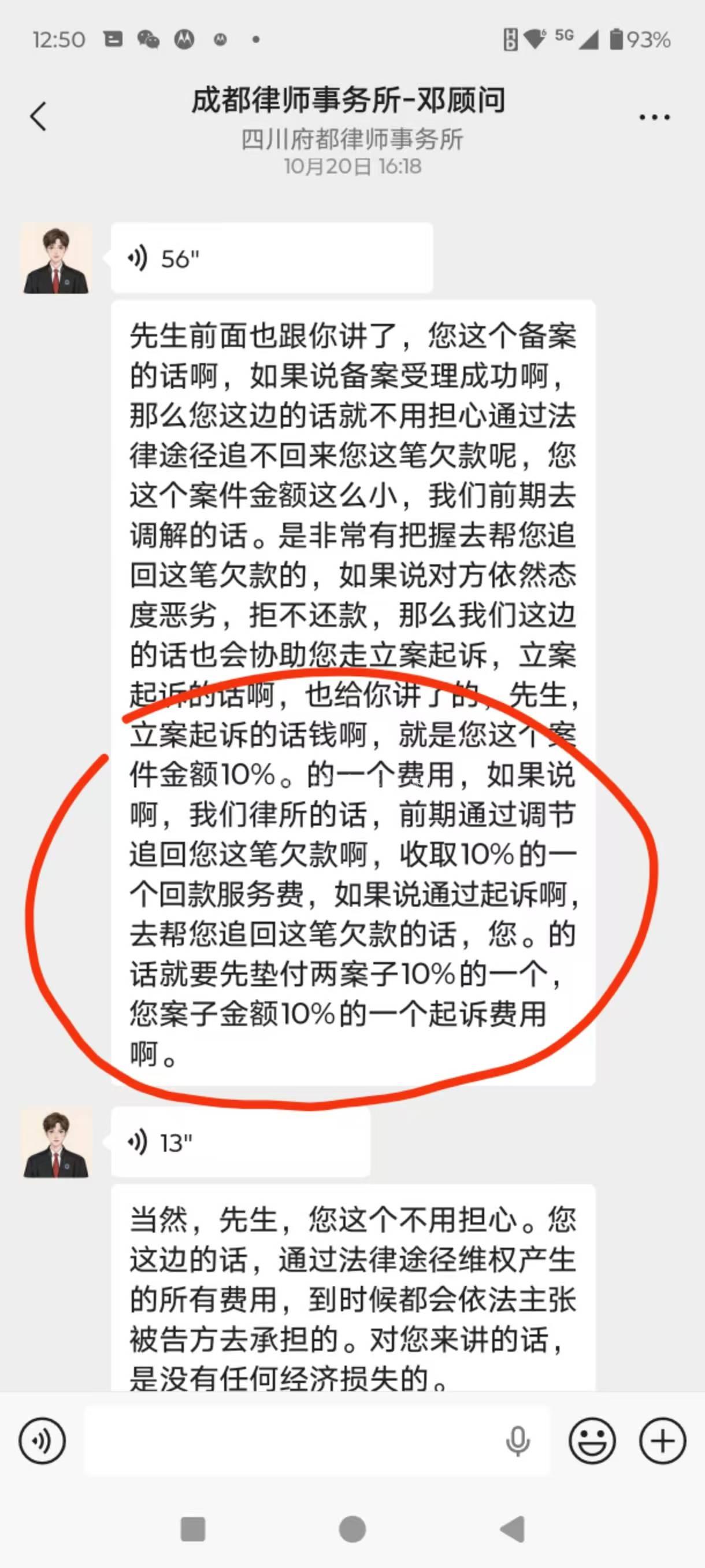Play the 56-second voice message

click(271, 258)
